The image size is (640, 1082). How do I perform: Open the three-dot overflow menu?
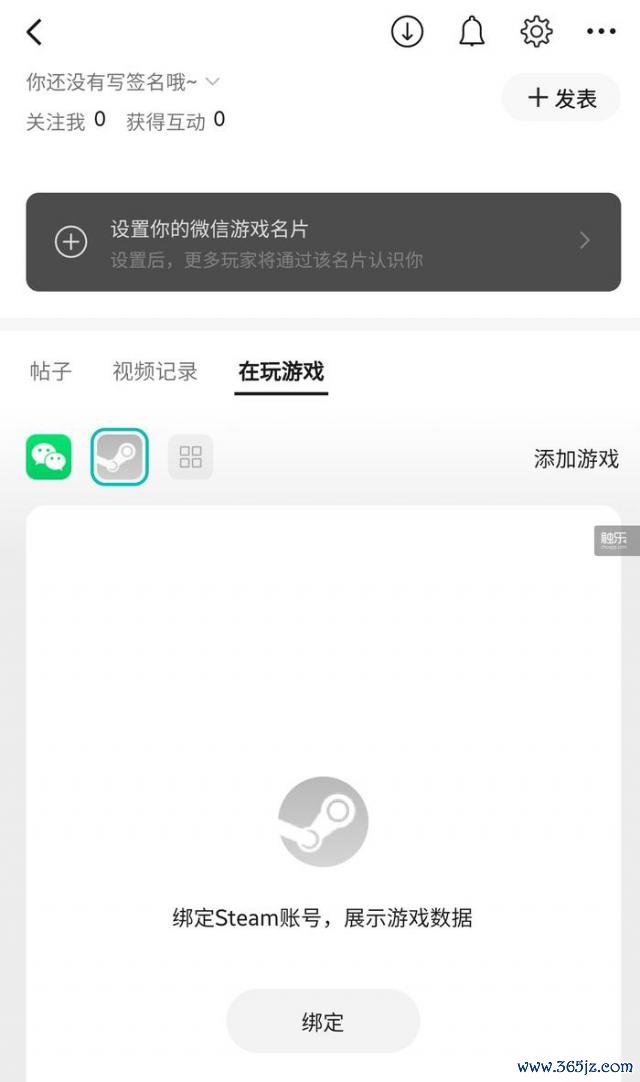pos(601,32)
